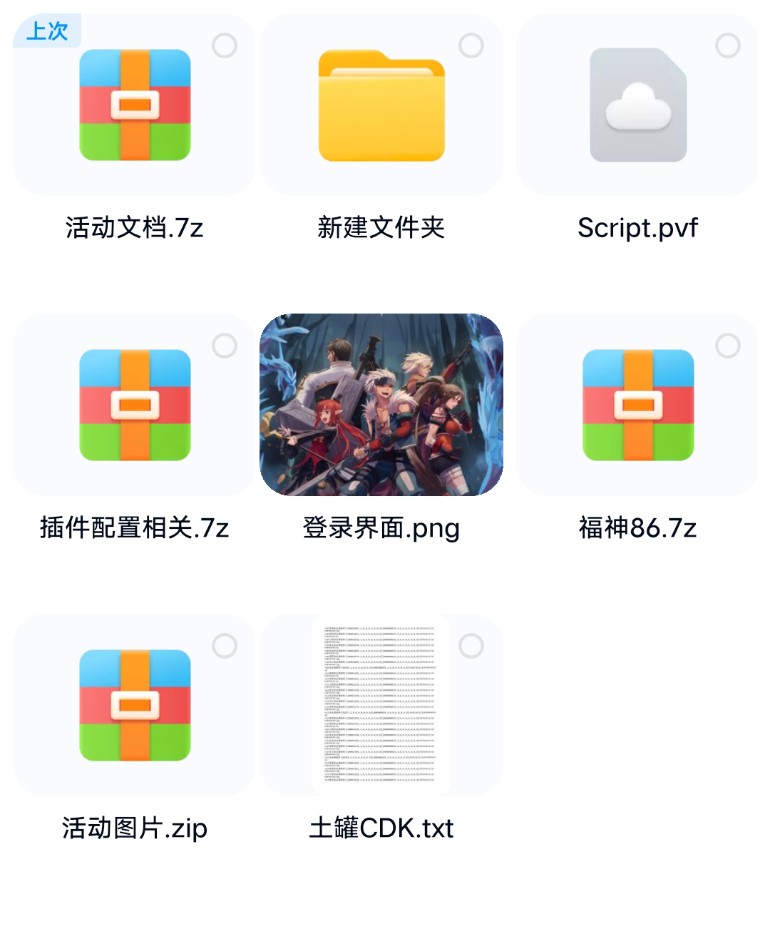Open the 新建文件夹 folder
The width and height of the screenshot is (770, 946).
(x=381, y=105)
